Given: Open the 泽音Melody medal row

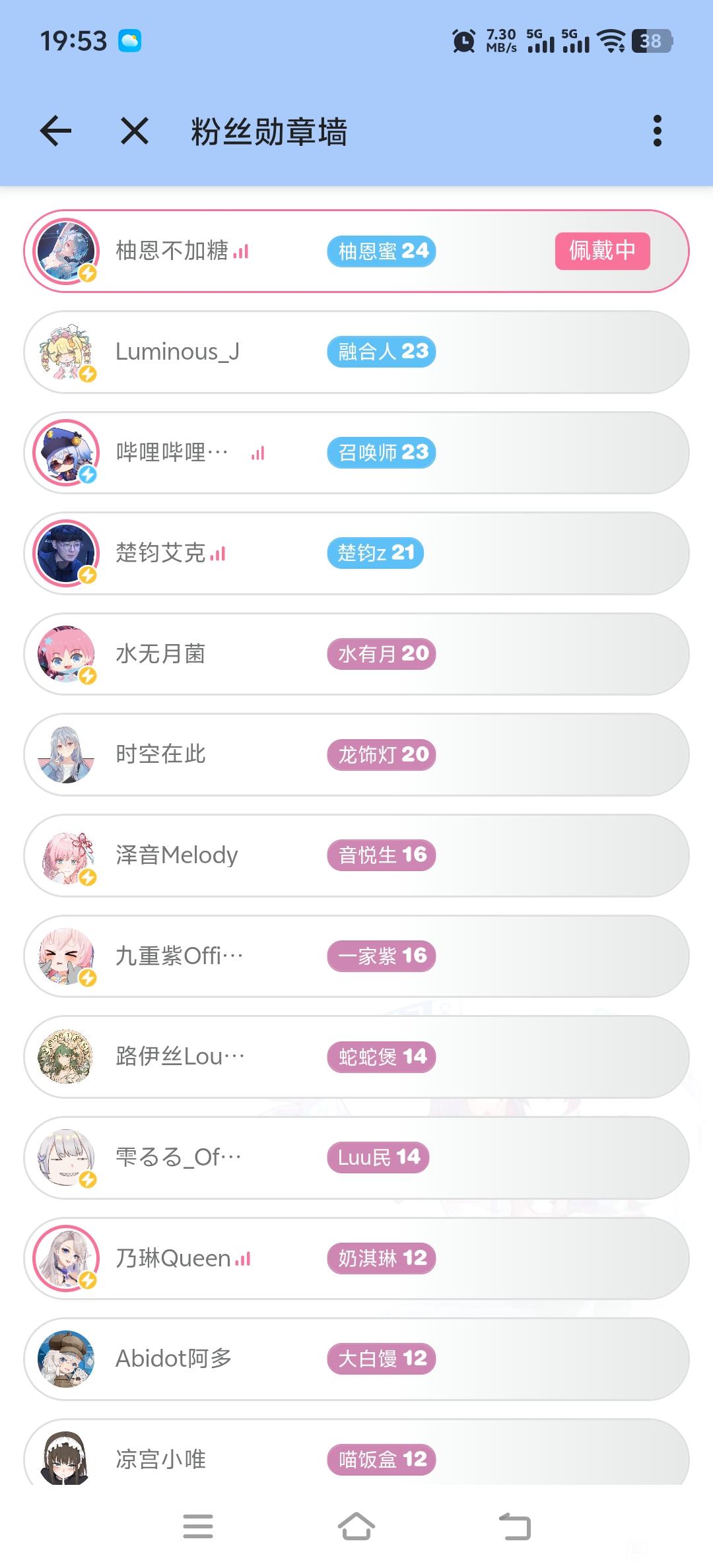Looking at the screenshot, I should (356, 855).
